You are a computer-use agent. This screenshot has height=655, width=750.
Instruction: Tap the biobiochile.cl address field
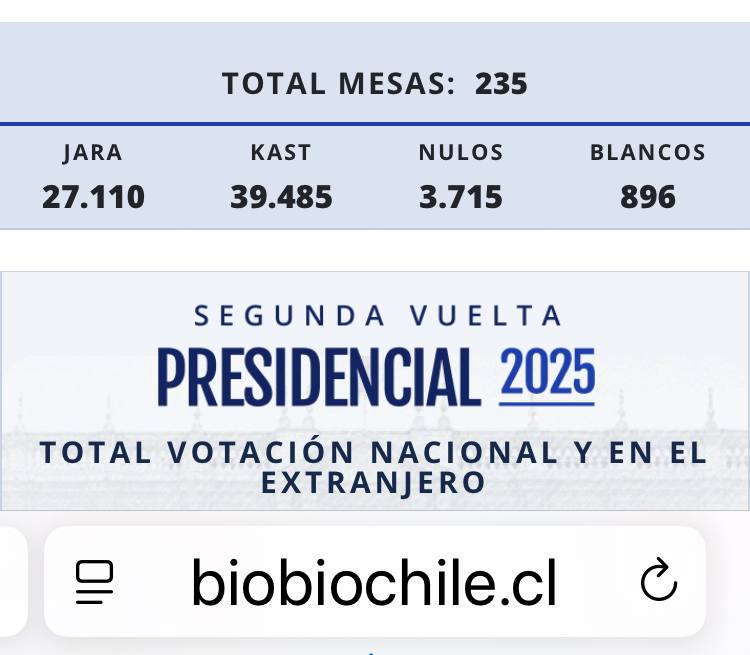tap(374, 583)
